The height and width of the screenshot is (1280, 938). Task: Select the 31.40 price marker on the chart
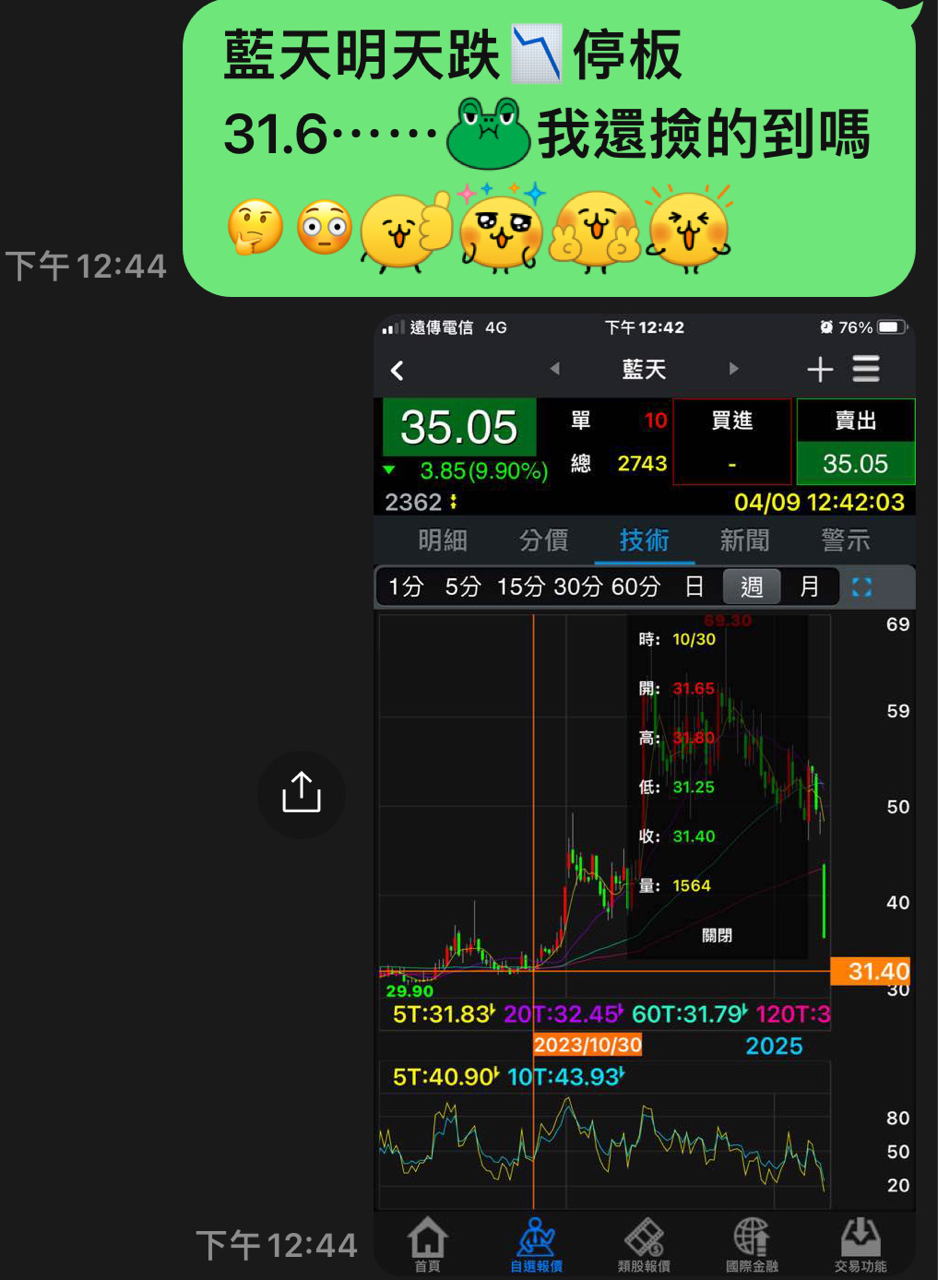(871, 971)
